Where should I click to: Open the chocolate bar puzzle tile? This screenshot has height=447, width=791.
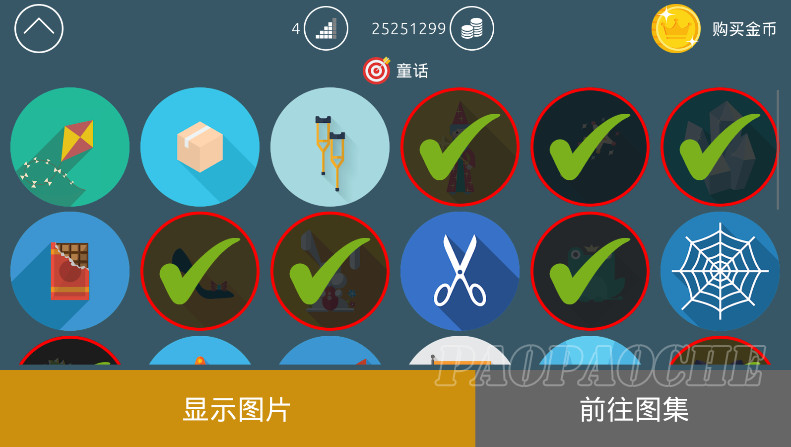click(70, 270)
